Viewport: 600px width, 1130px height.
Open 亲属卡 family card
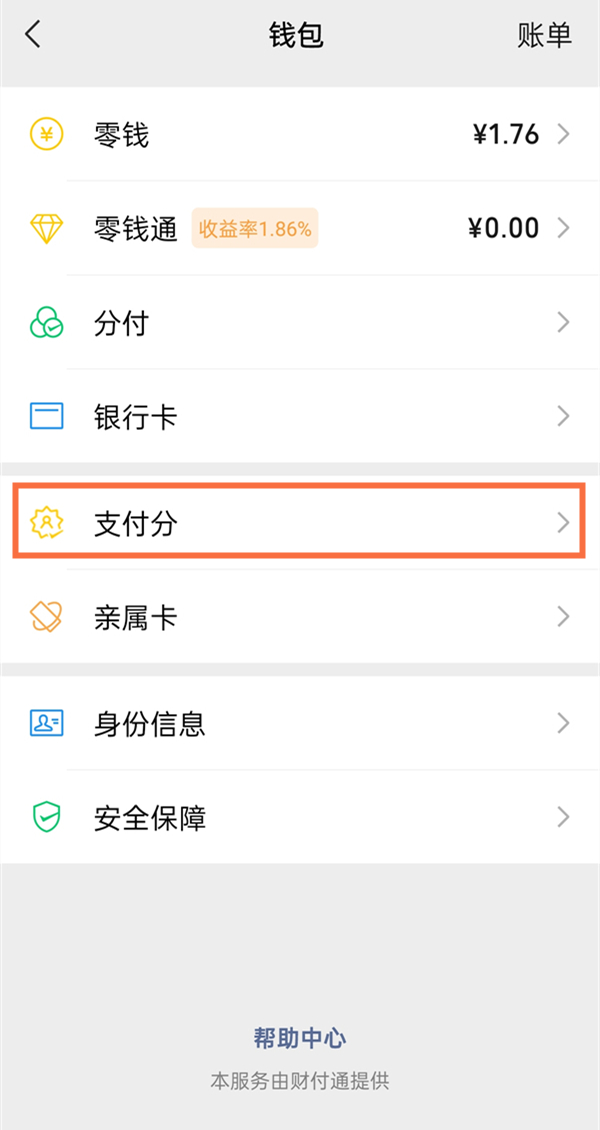(x=300, y=616)
